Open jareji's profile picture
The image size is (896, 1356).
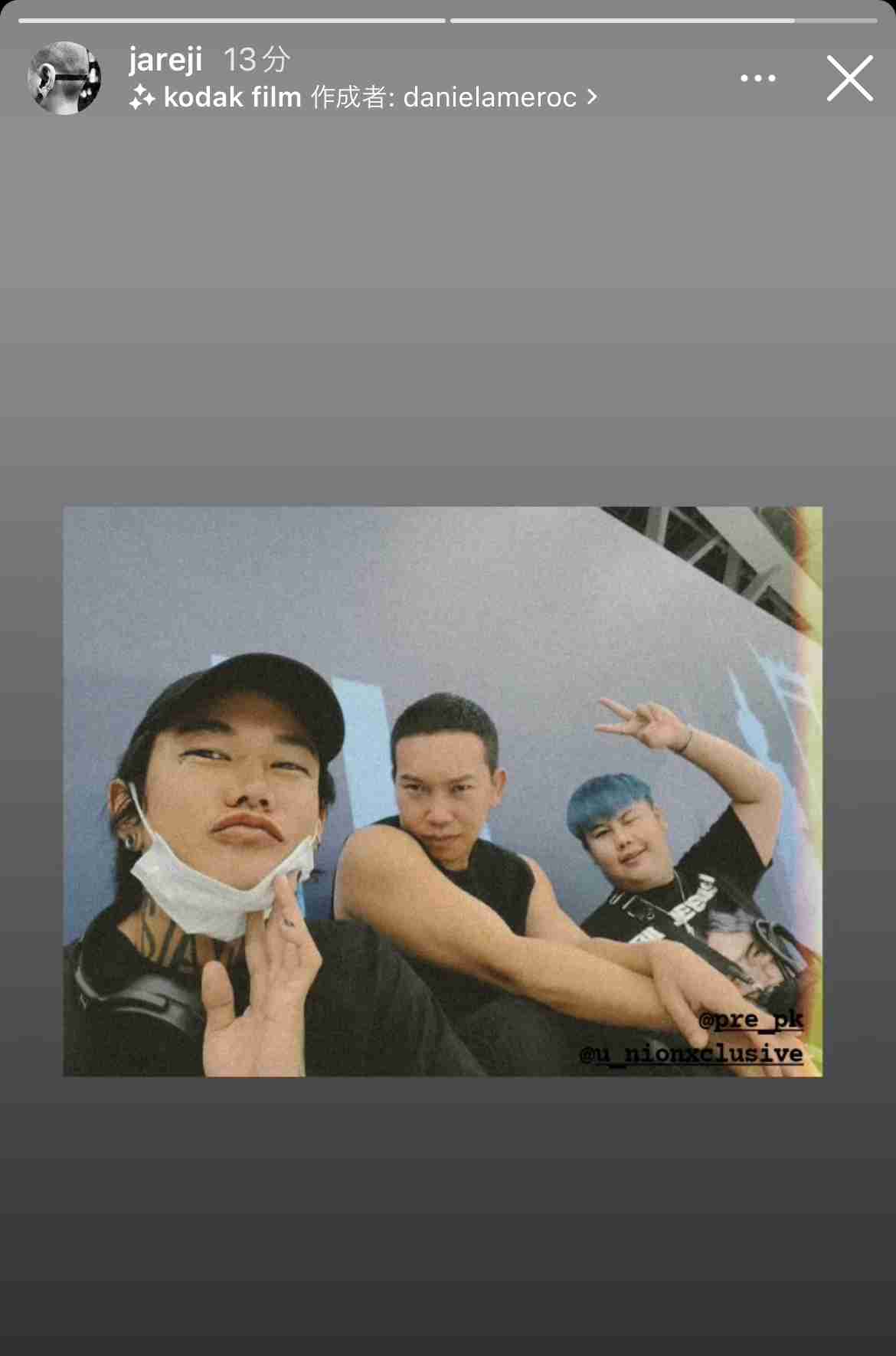click(64, 78)
